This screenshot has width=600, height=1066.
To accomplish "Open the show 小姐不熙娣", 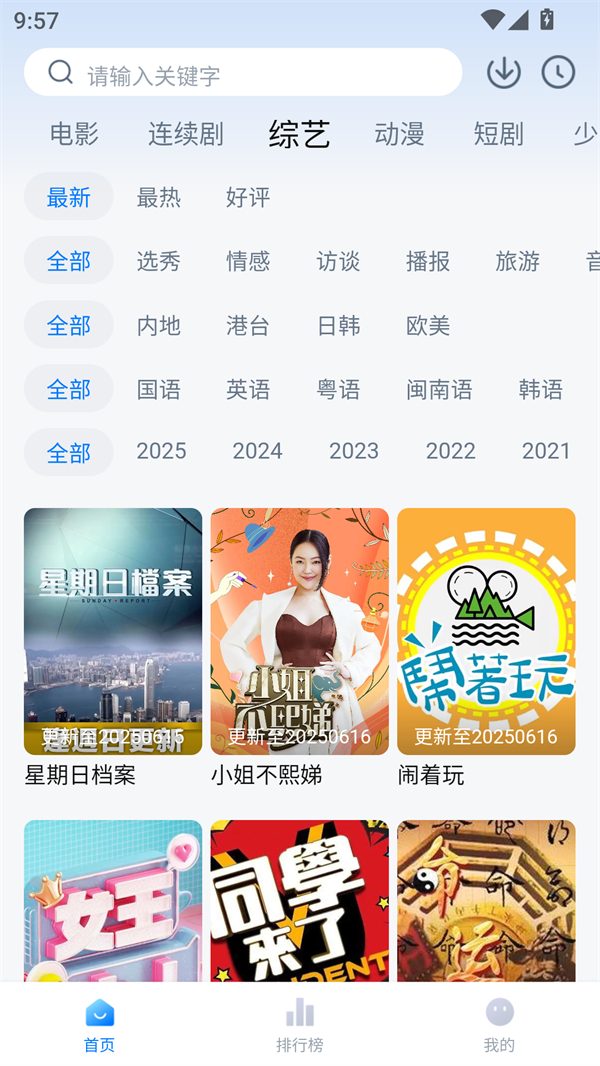I will (x=300, y=631).
